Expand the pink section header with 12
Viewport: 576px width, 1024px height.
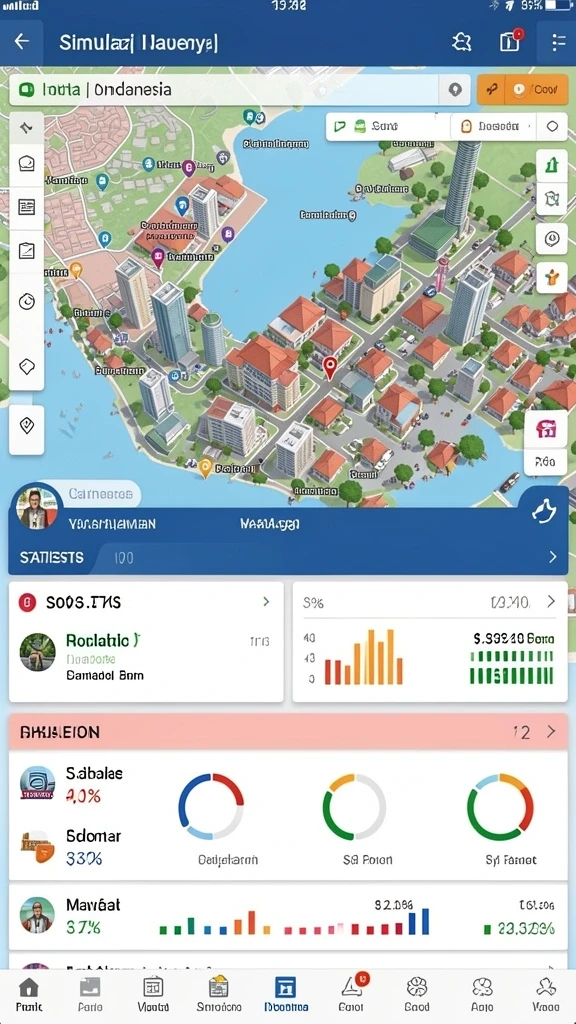tap(288, 731)
